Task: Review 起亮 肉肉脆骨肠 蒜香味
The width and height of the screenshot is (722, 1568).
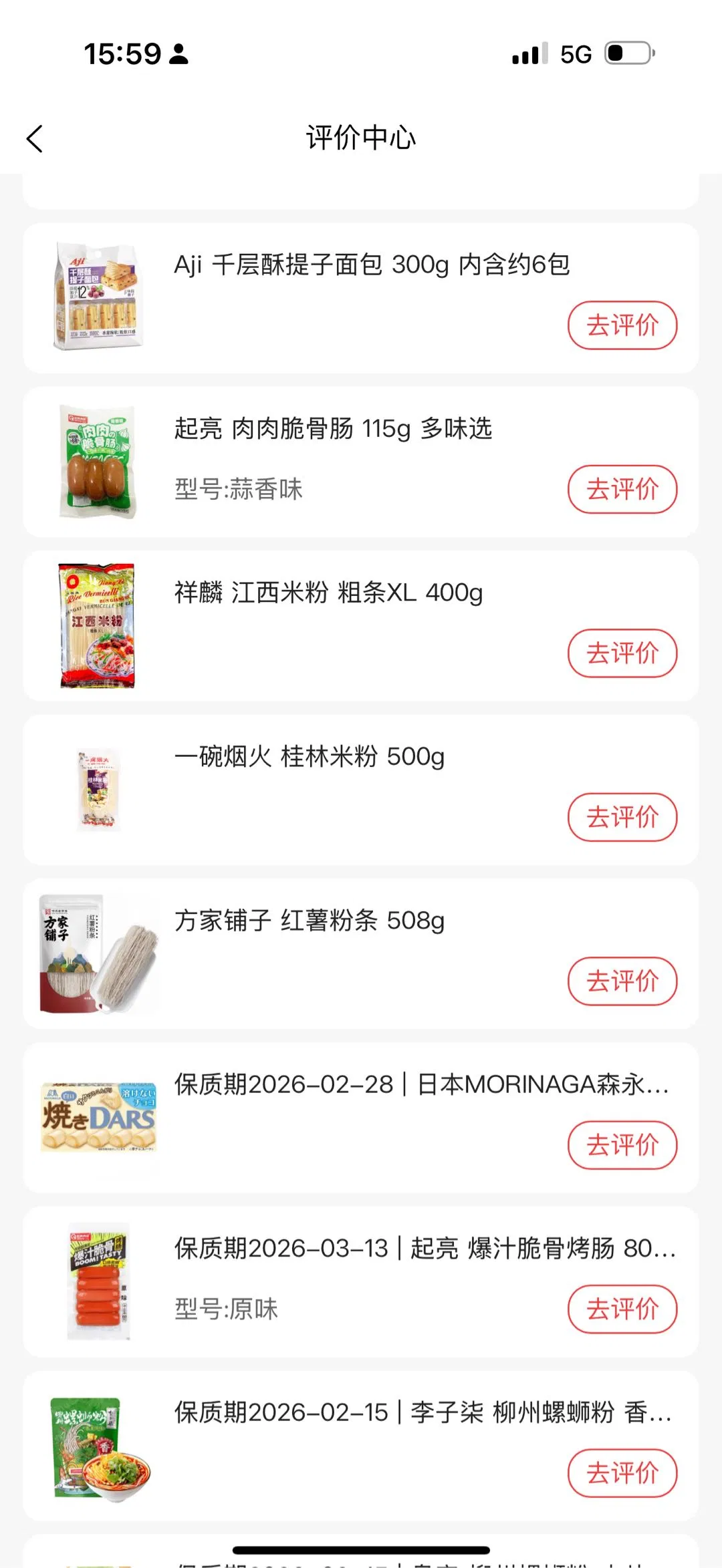Action: pos(622,489)
